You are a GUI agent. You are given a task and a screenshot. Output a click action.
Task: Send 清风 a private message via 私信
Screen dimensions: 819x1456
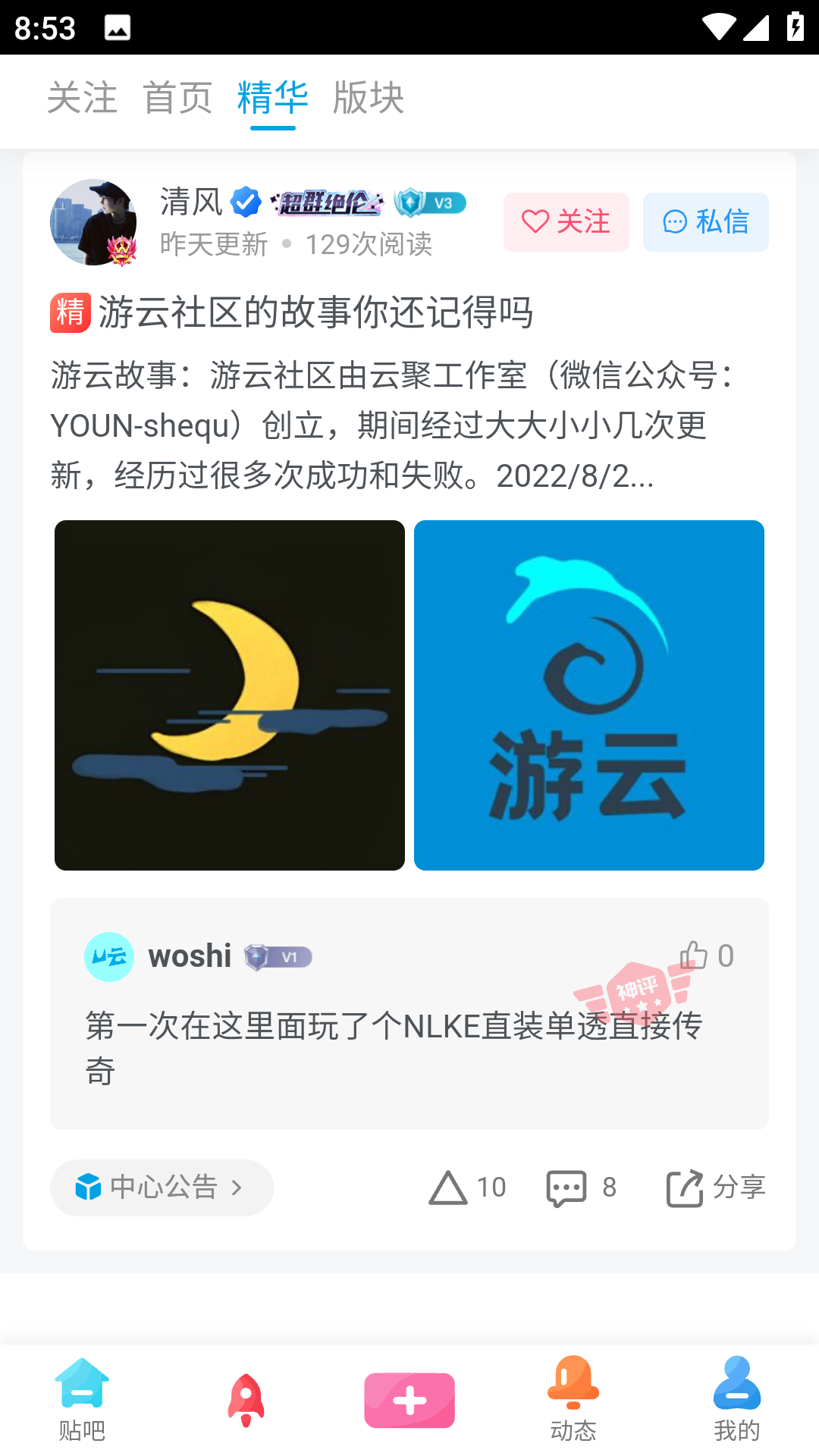coord(705,222)
